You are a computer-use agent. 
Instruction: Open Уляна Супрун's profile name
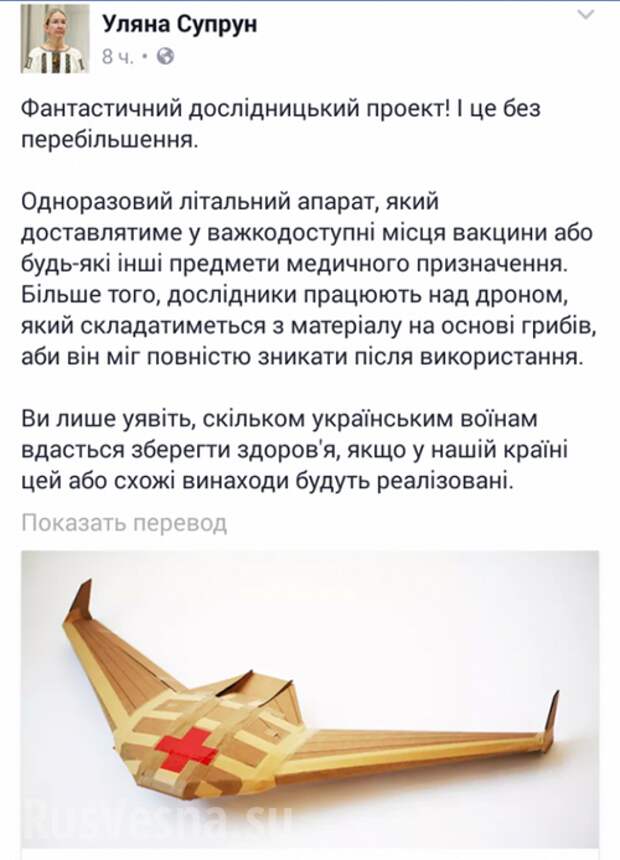point(179,25)
